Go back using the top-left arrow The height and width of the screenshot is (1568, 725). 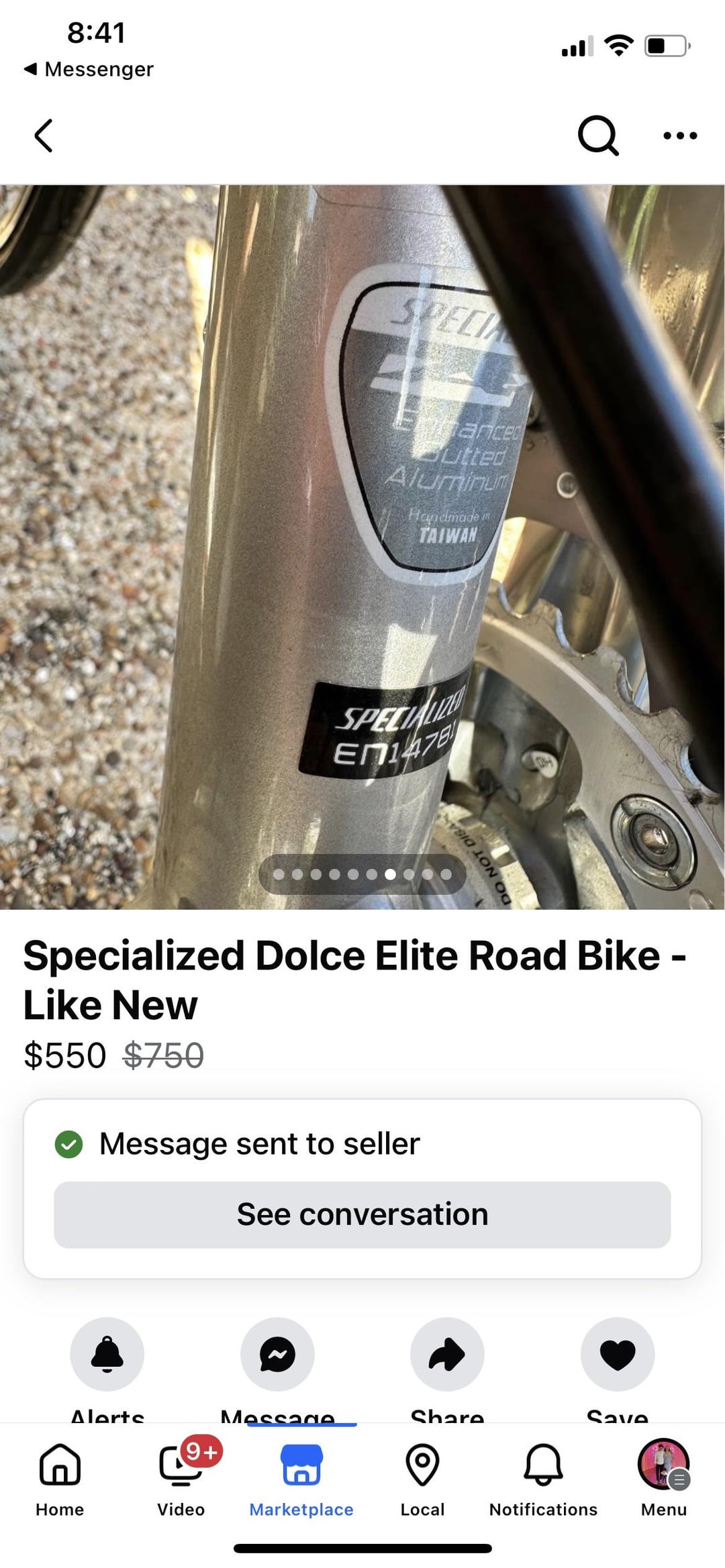[44, 136]
